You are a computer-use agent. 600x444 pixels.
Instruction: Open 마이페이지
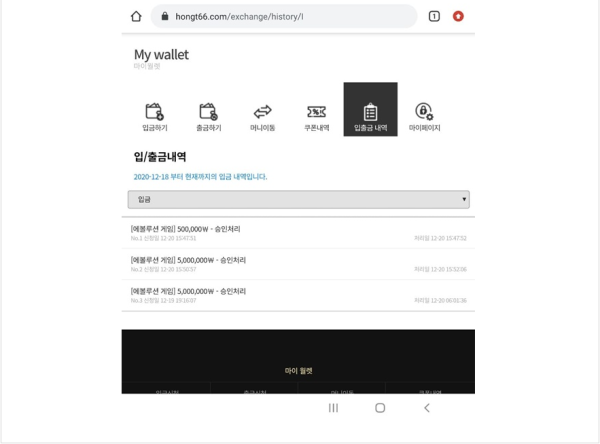pos(424,116)
